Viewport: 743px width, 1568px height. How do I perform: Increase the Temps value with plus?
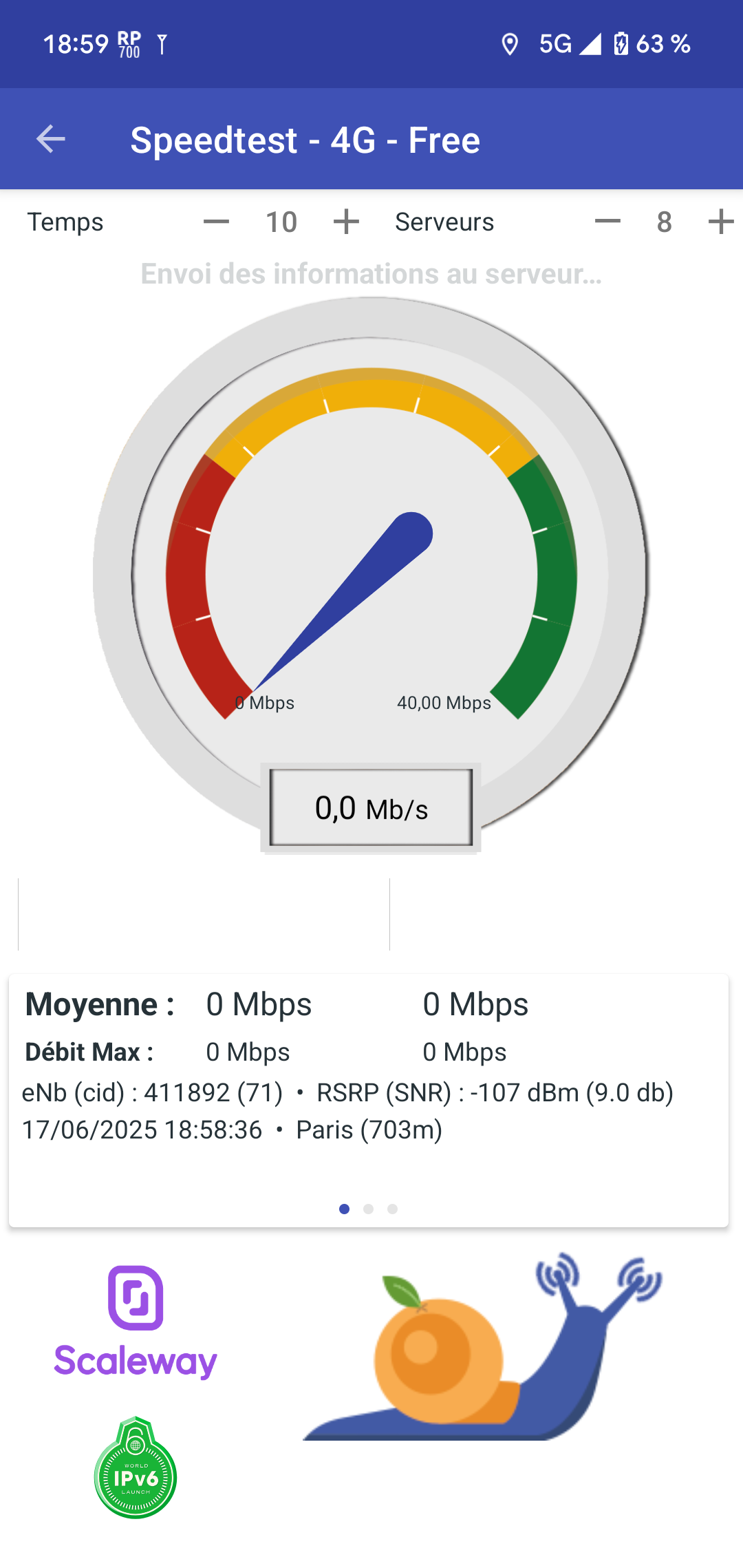coord(346,222)
